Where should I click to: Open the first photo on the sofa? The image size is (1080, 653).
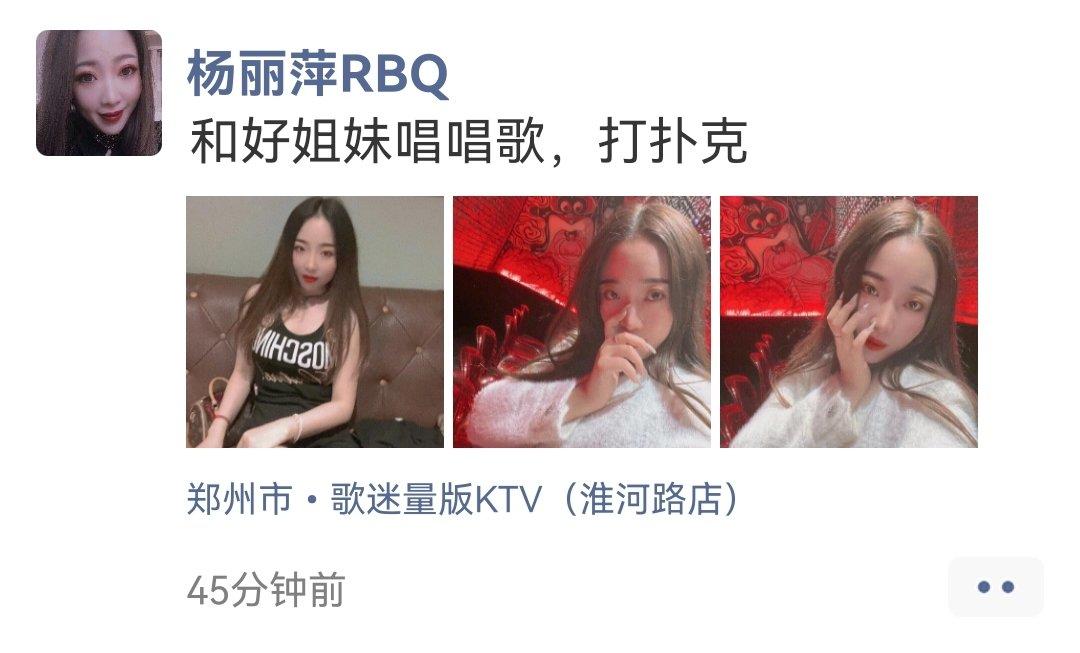315,321
